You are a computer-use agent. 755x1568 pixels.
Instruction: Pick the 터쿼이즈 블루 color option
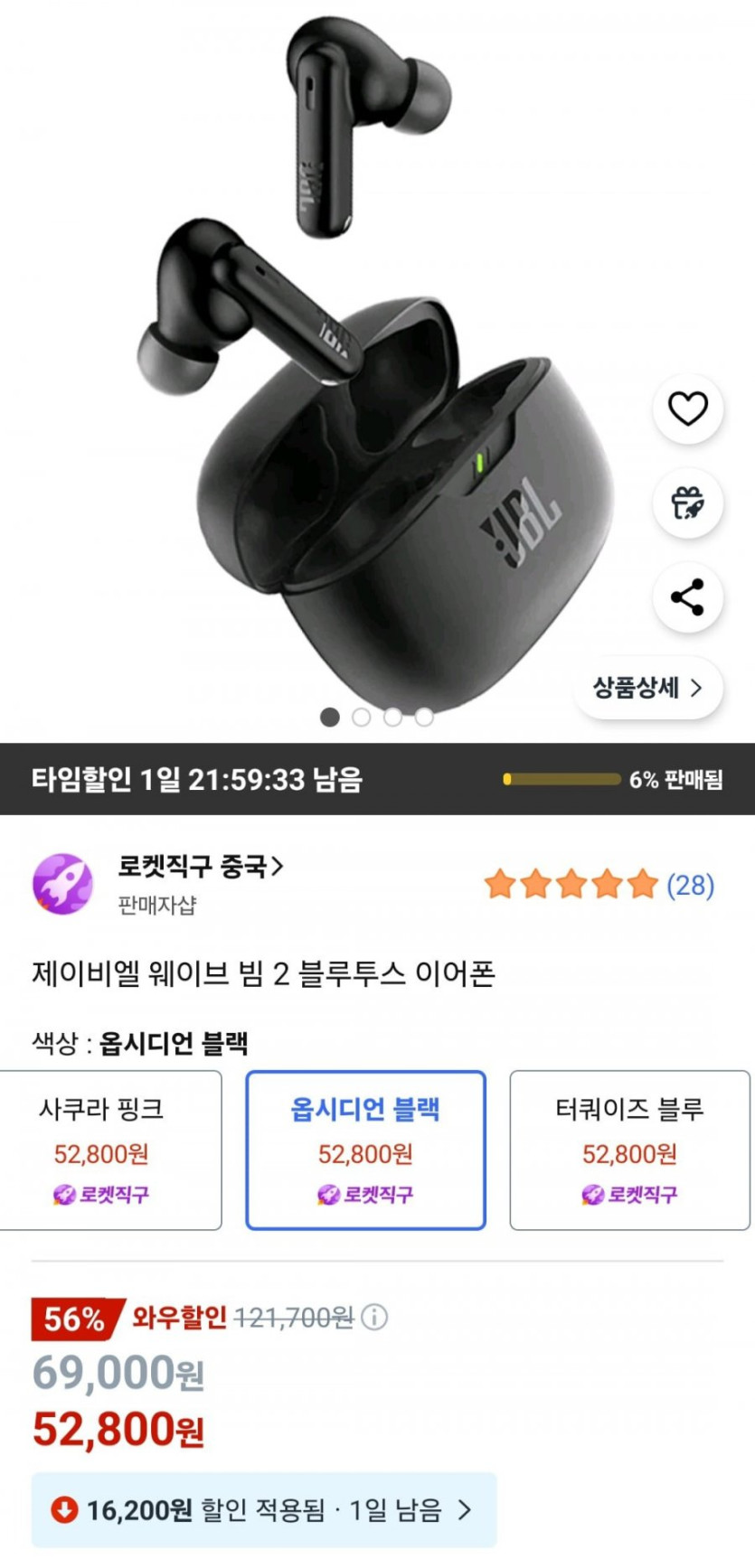(x=629, y=1150)
